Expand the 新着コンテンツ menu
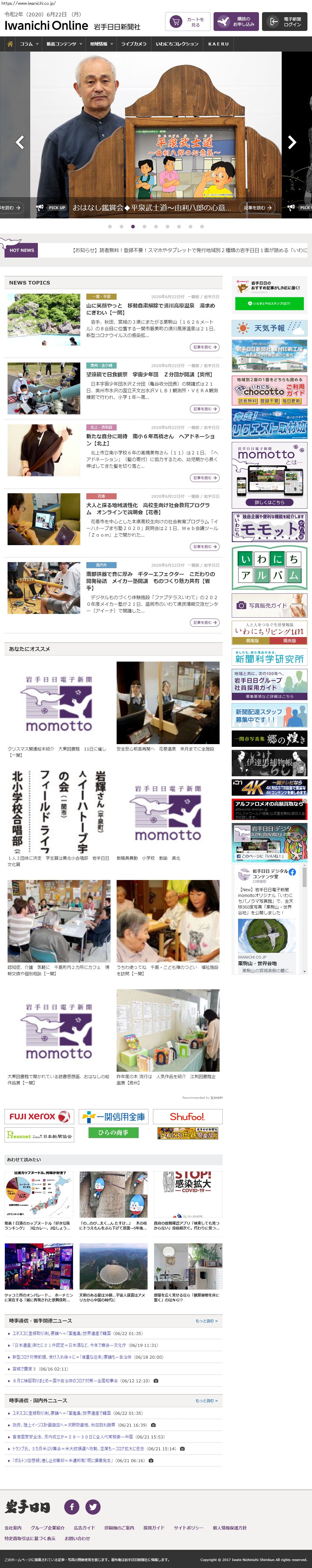The image size is (312, 1568). pos(64,44)
